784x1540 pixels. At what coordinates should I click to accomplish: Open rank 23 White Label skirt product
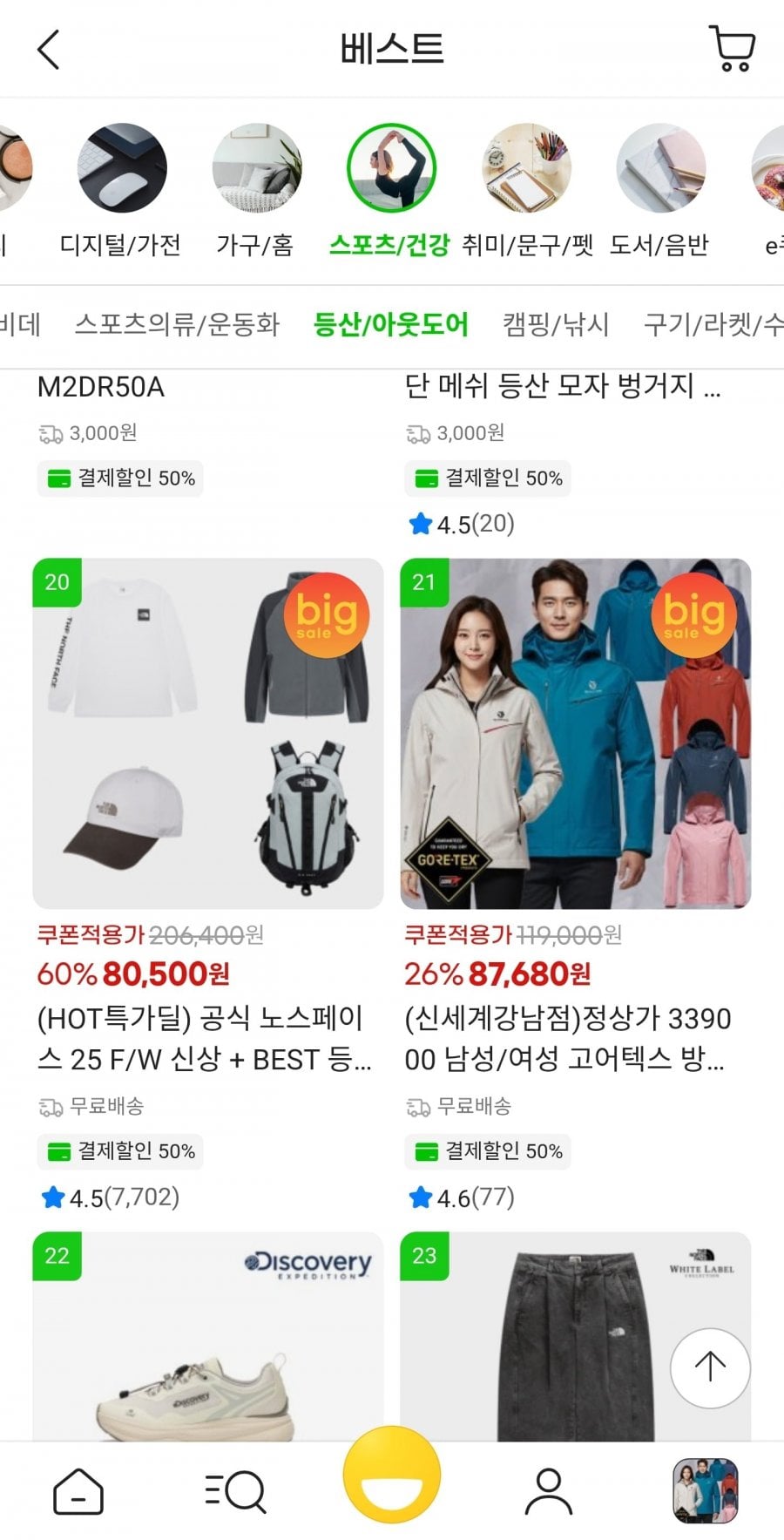coord(576,1336)
